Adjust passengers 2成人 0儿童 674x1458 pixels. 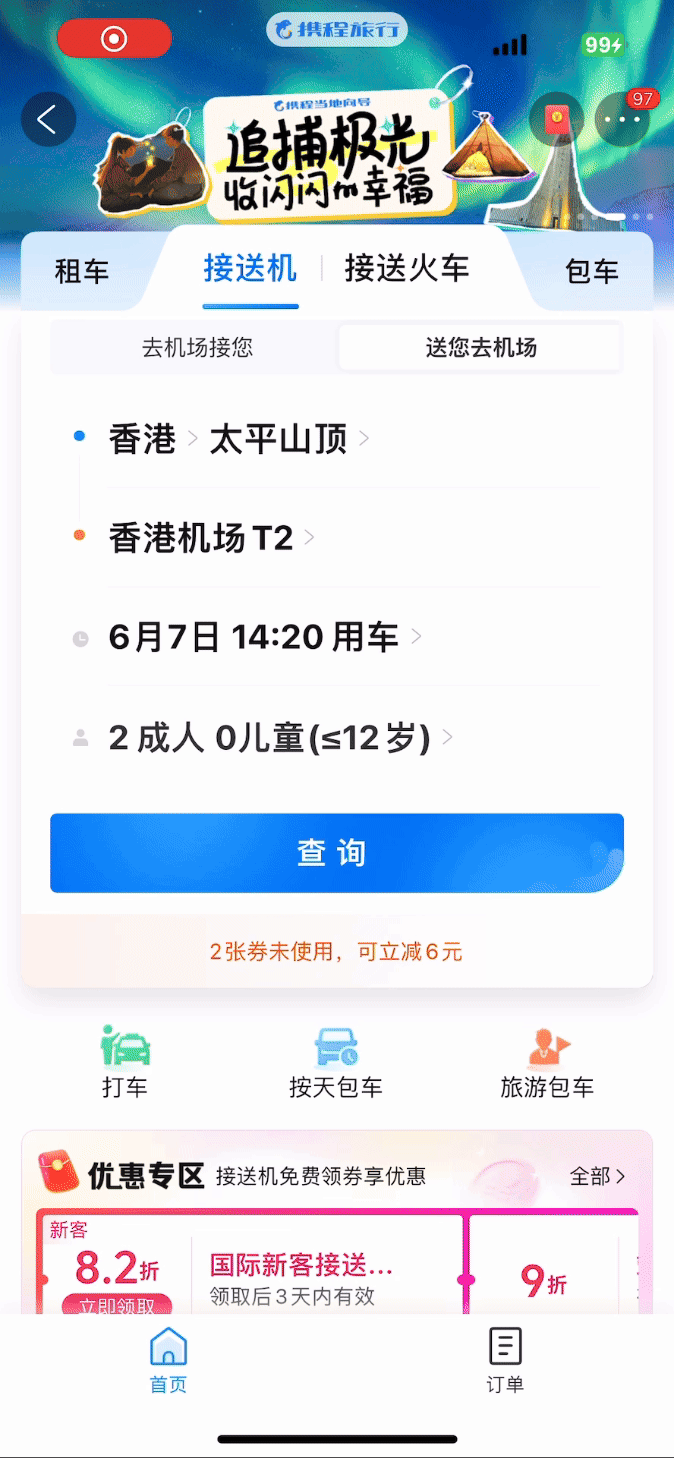tap(270, 738)
